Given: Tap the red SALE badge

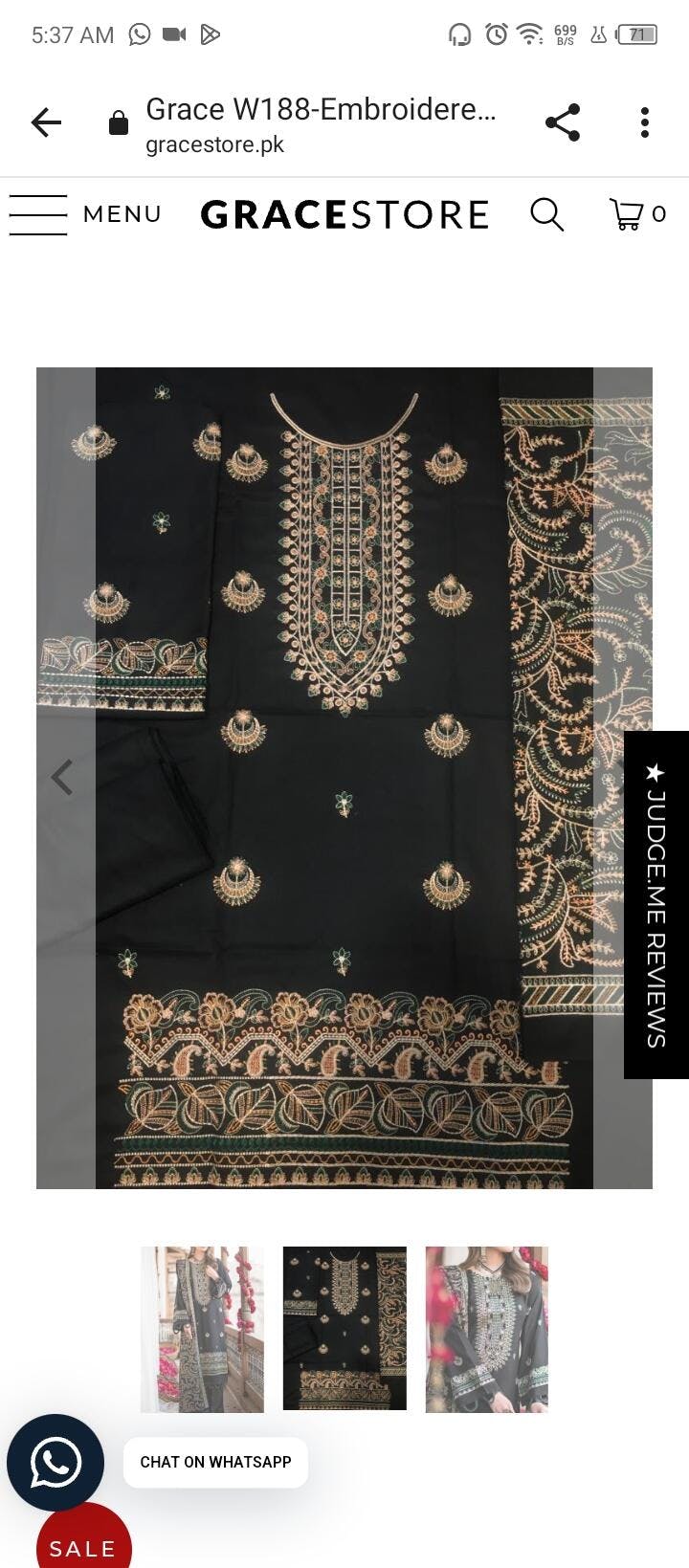Looking at the screenshot, I should point(83,1542).
